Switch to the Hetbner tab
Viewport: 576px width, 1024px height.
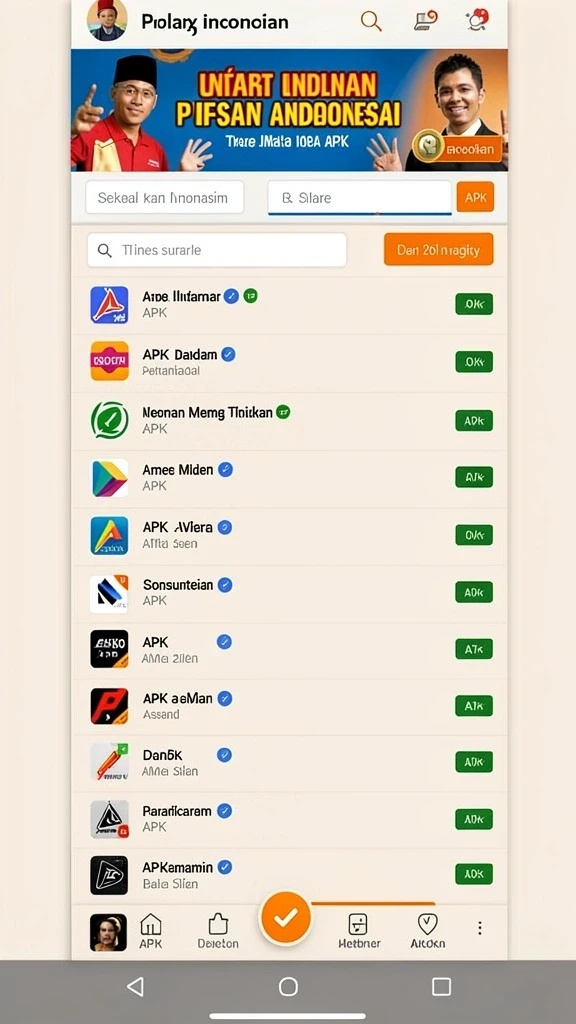point(359,931)
